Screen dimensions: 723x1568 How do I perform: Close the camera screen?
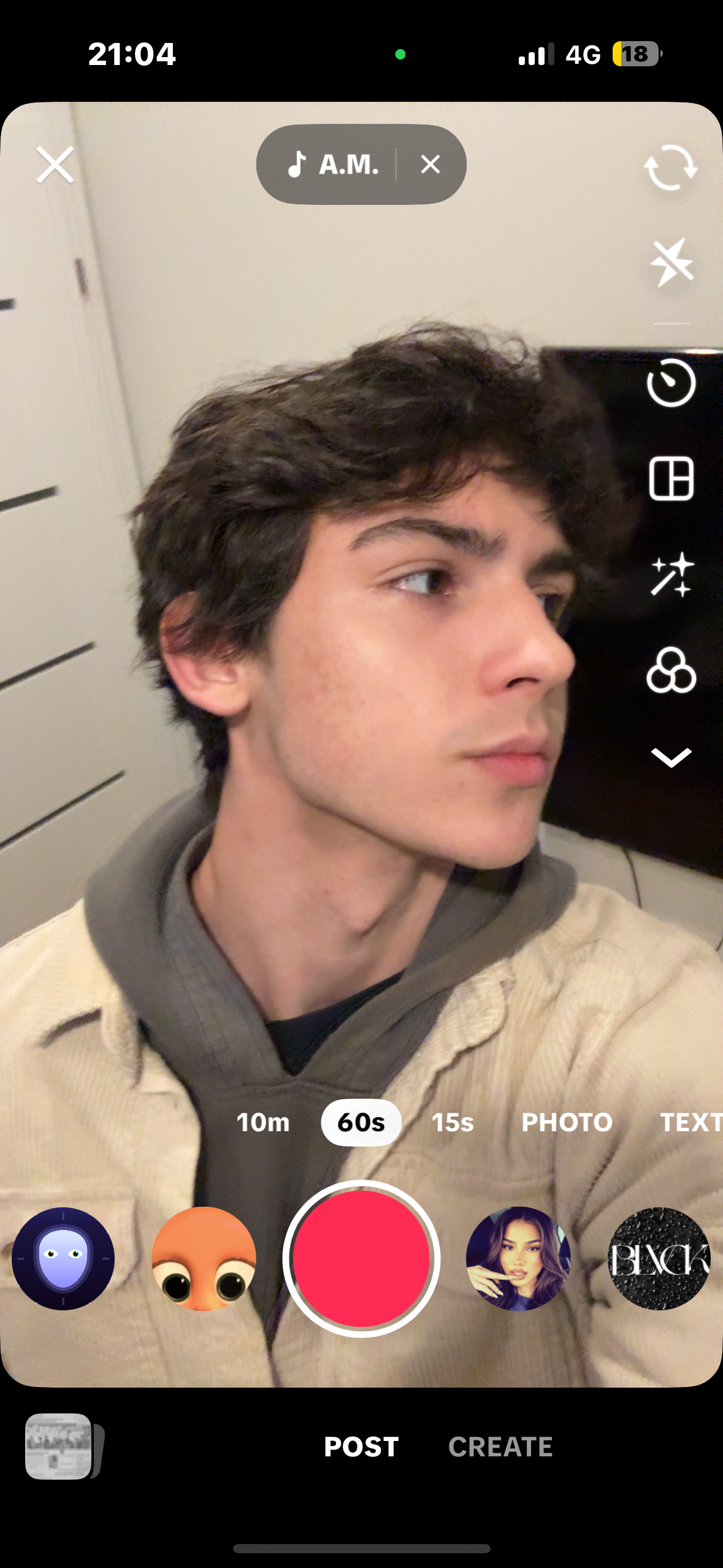coord(55,164)
